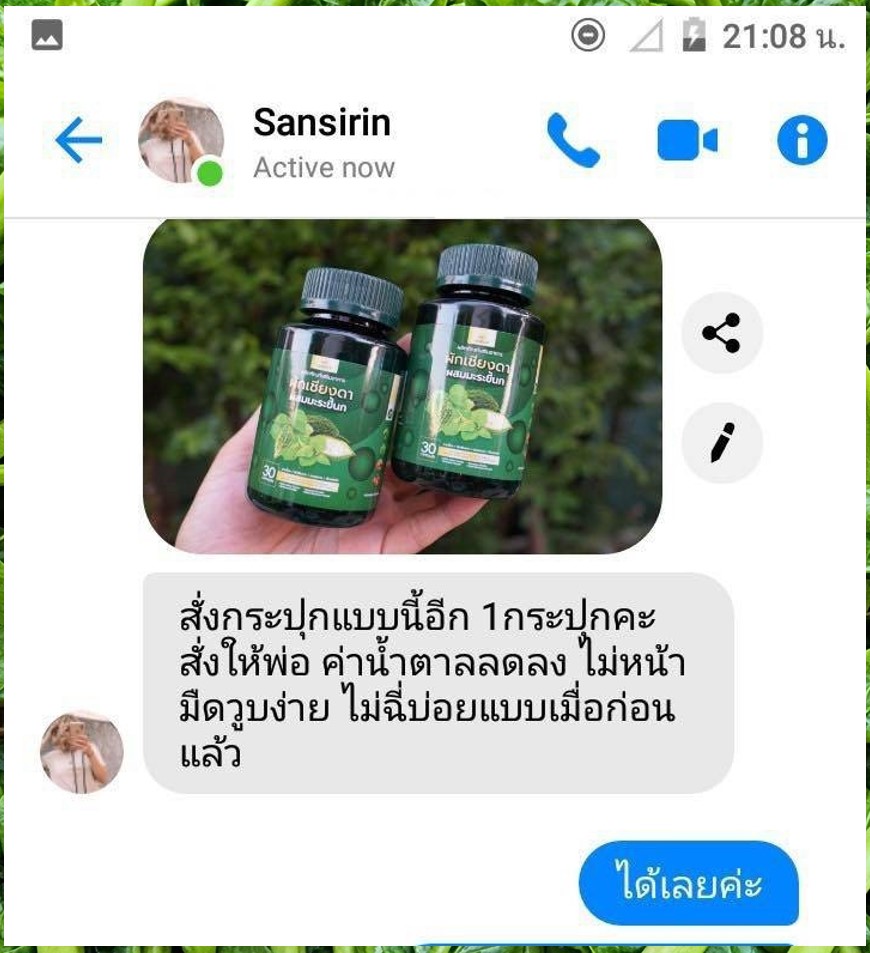The width and height of the screenshot is (870, 953).
Task: Open Sansirin's profile from the header
Action: (181, 141)
